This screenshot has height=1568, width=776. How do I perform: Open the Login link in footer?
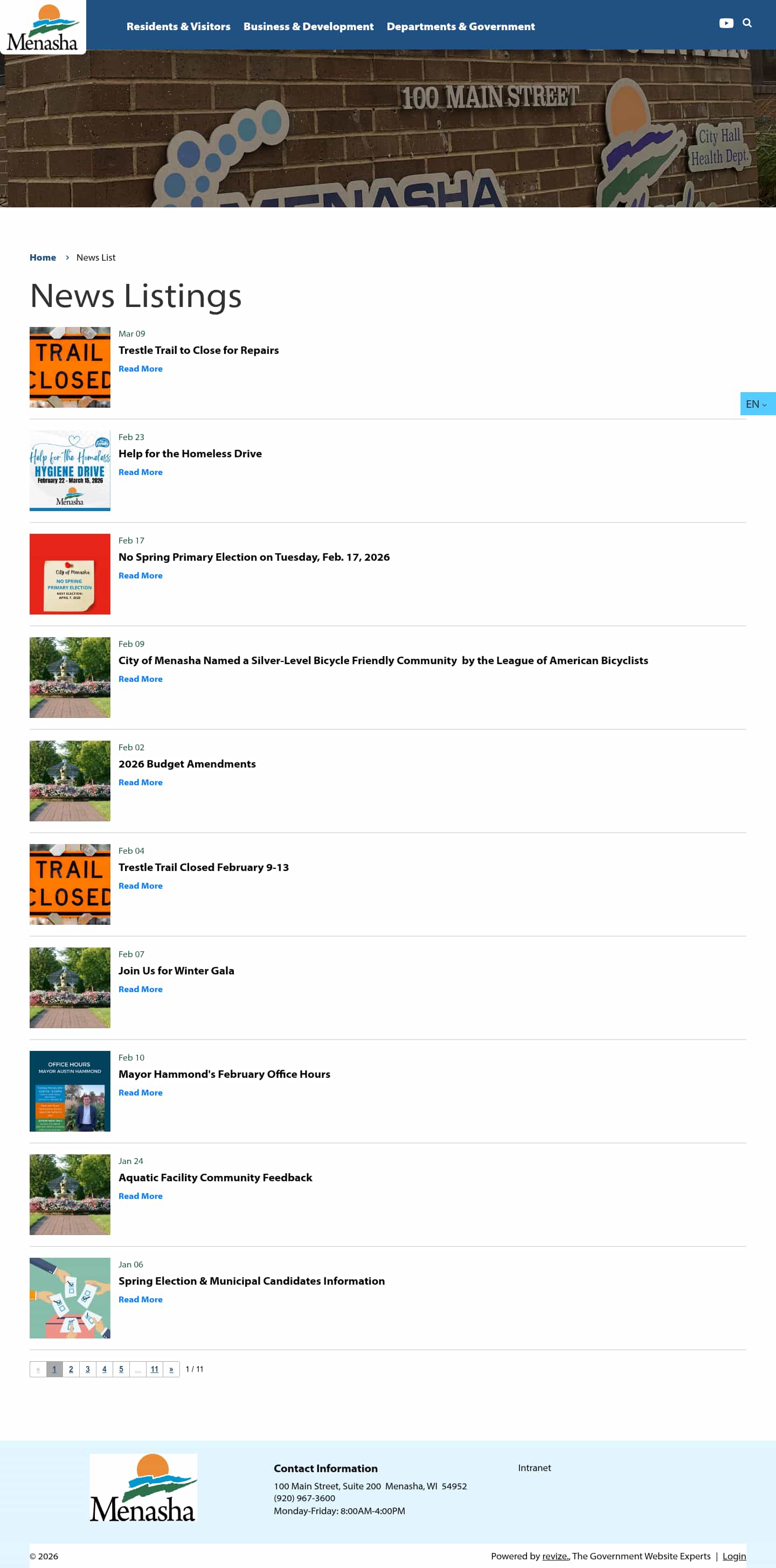coord(733,1556)
